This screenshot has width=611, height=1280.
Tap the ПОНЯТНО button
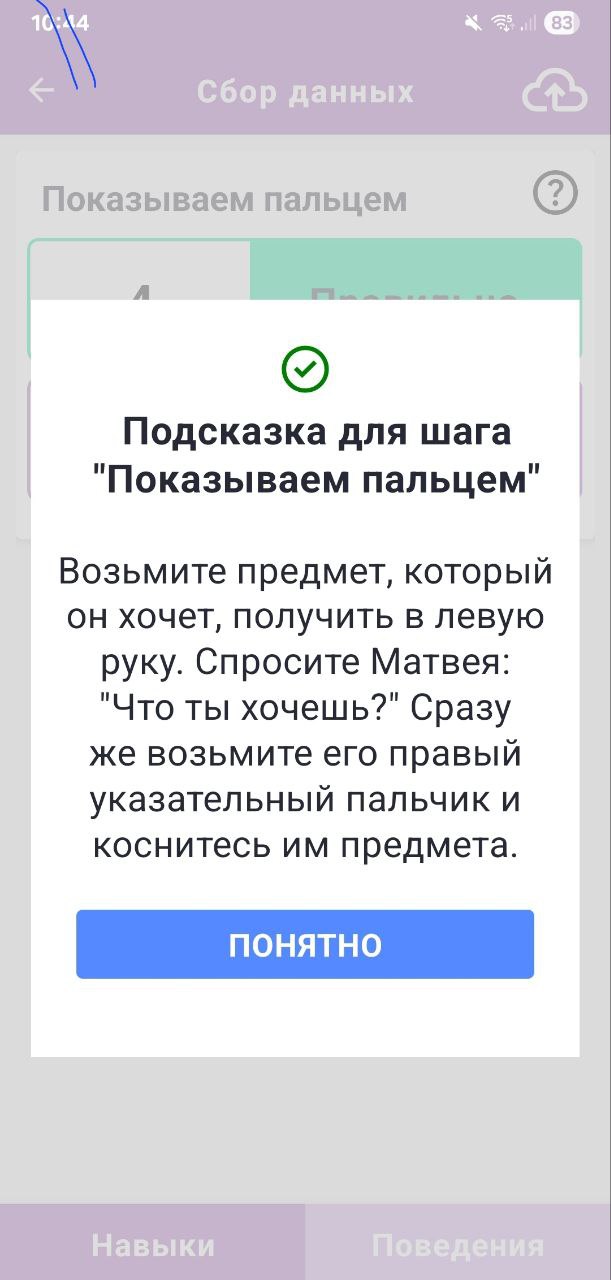(305, 944)
